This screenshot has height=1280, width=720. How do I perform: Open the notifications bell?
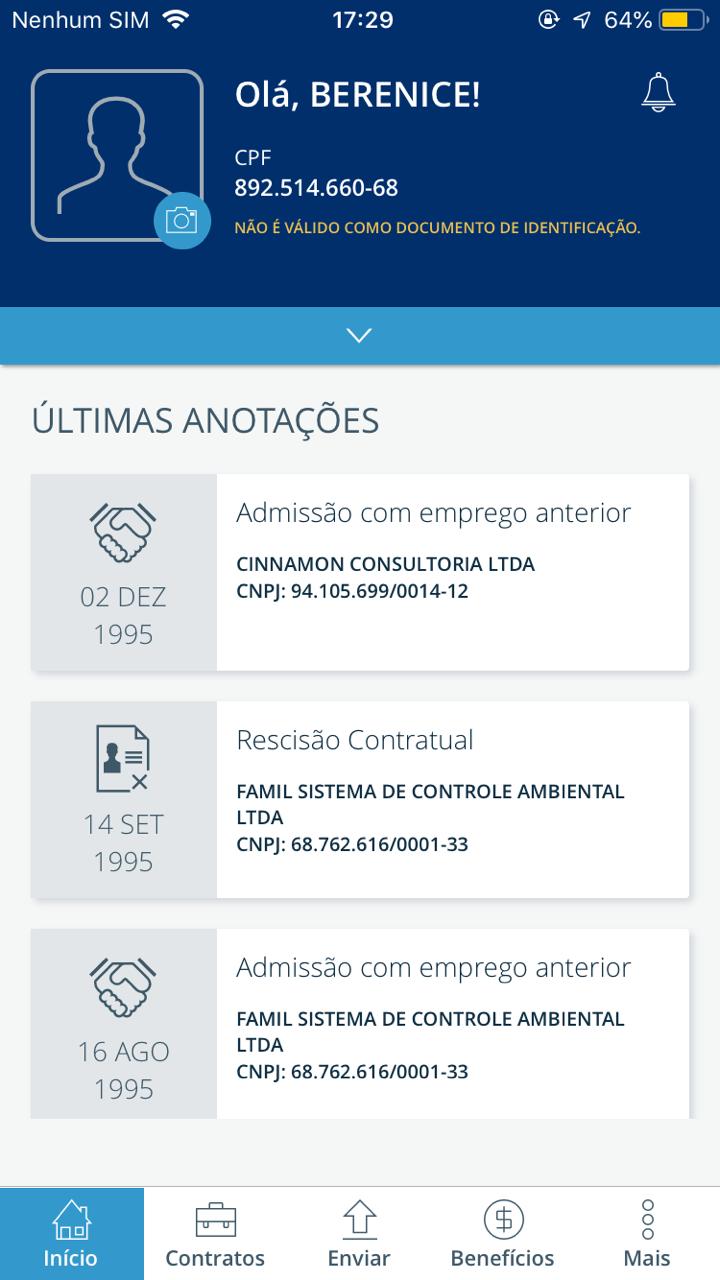[658, 93]
